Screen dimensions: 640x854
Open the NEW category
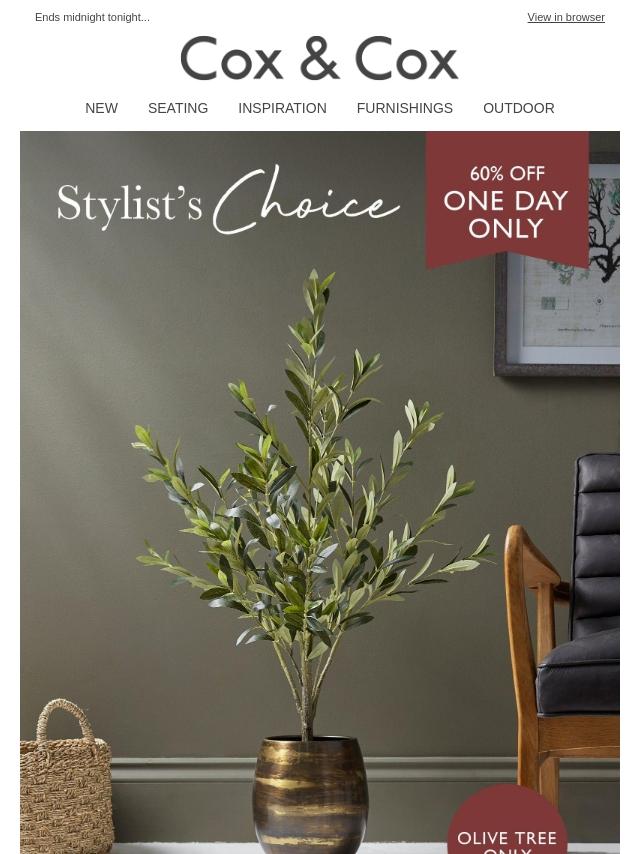101,108
